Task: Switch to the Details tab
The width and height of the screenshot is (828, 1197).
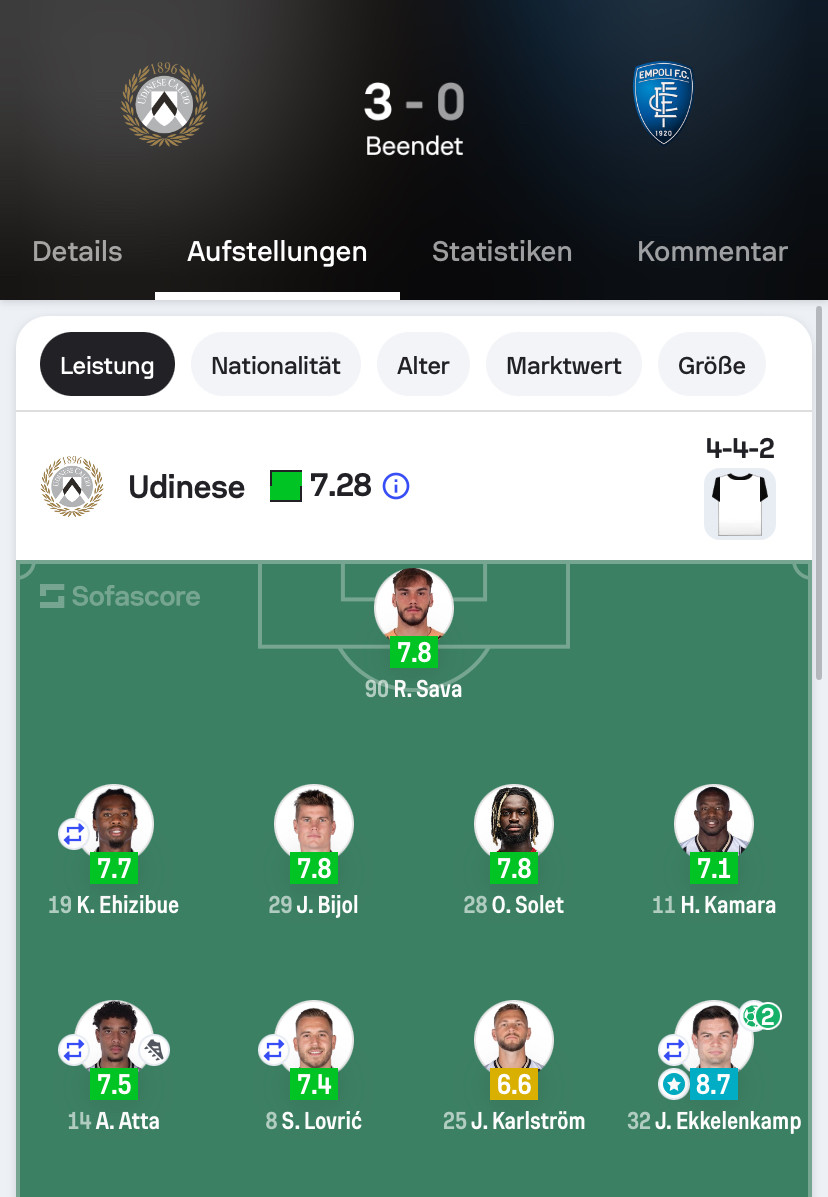Action: pyautogui.click(x=77, y=252)
